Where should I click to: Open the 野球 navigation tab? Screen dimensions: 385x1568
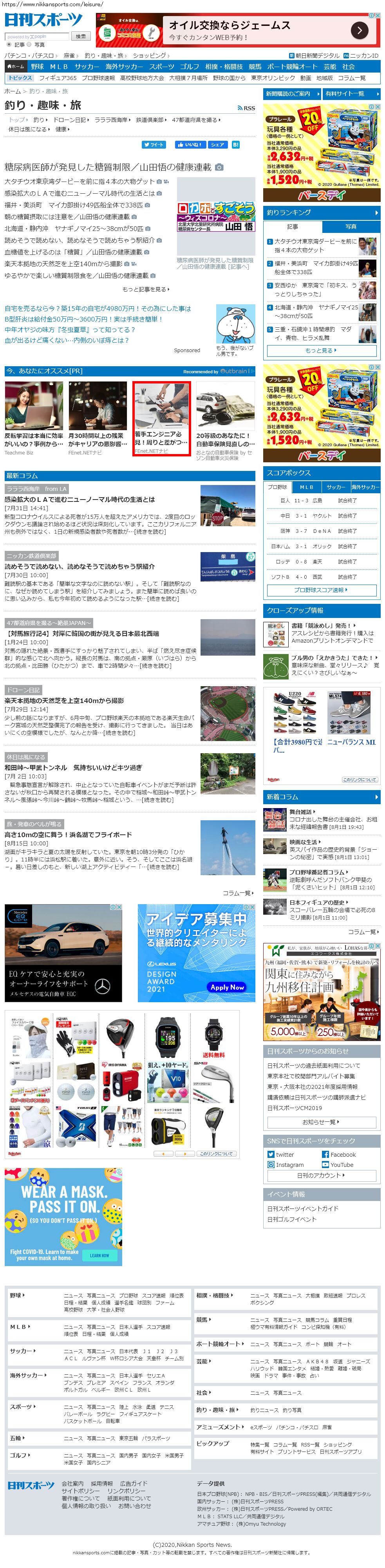click(x=38, y=66)
